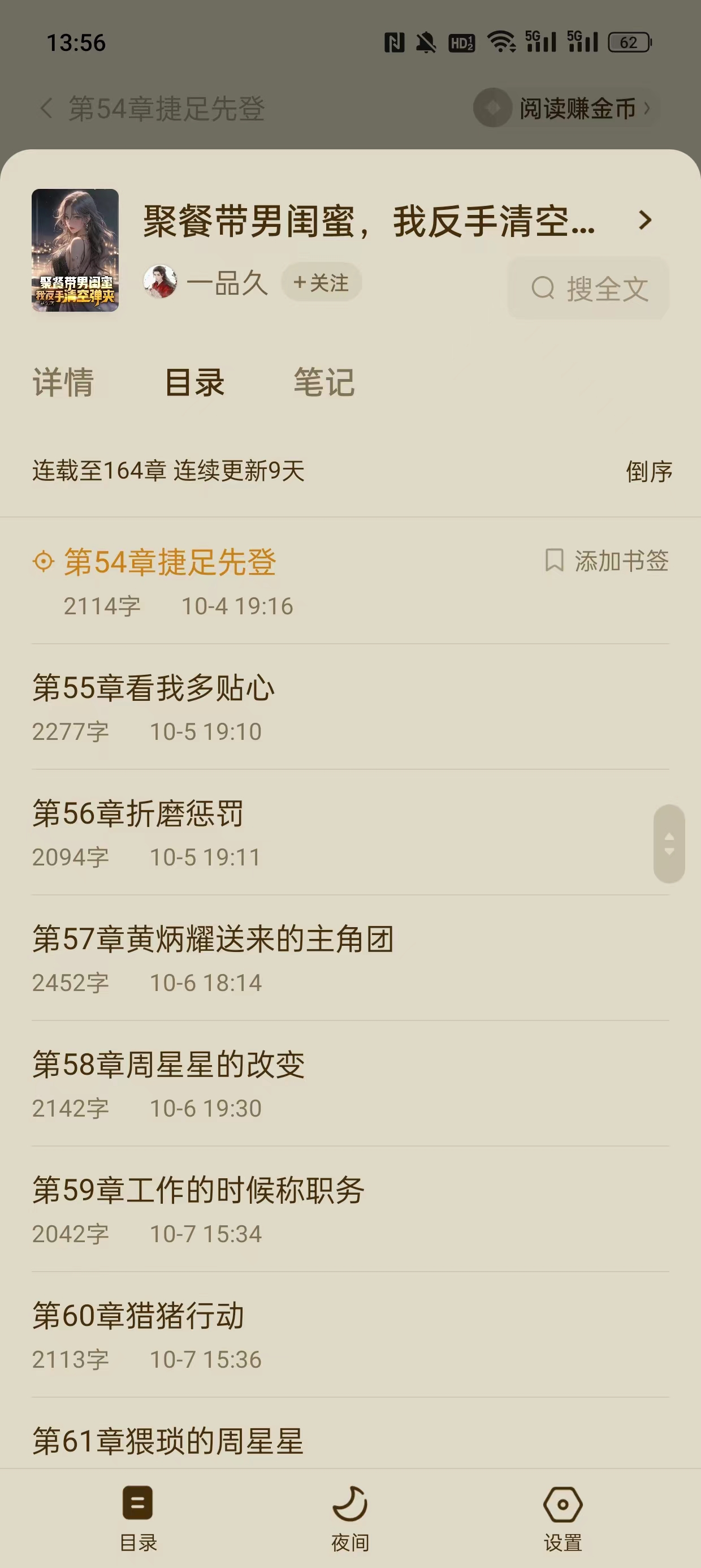Go back from chapter 54 header
Viewport: 701px width, 1568px height.
coord(46,109)
